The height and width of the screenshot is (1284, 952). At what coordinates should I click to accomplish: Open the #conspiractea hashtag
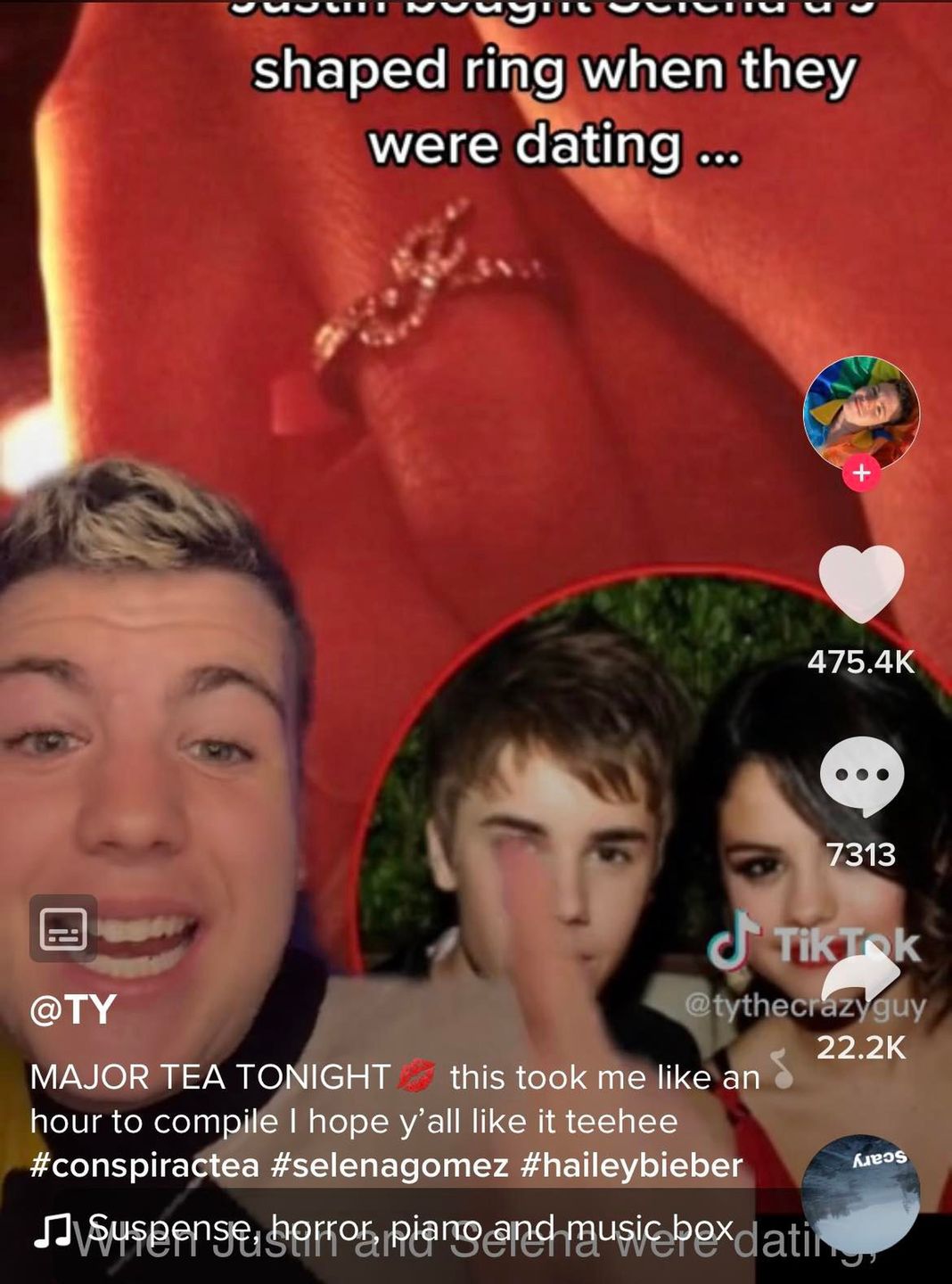click(144, 1165)
